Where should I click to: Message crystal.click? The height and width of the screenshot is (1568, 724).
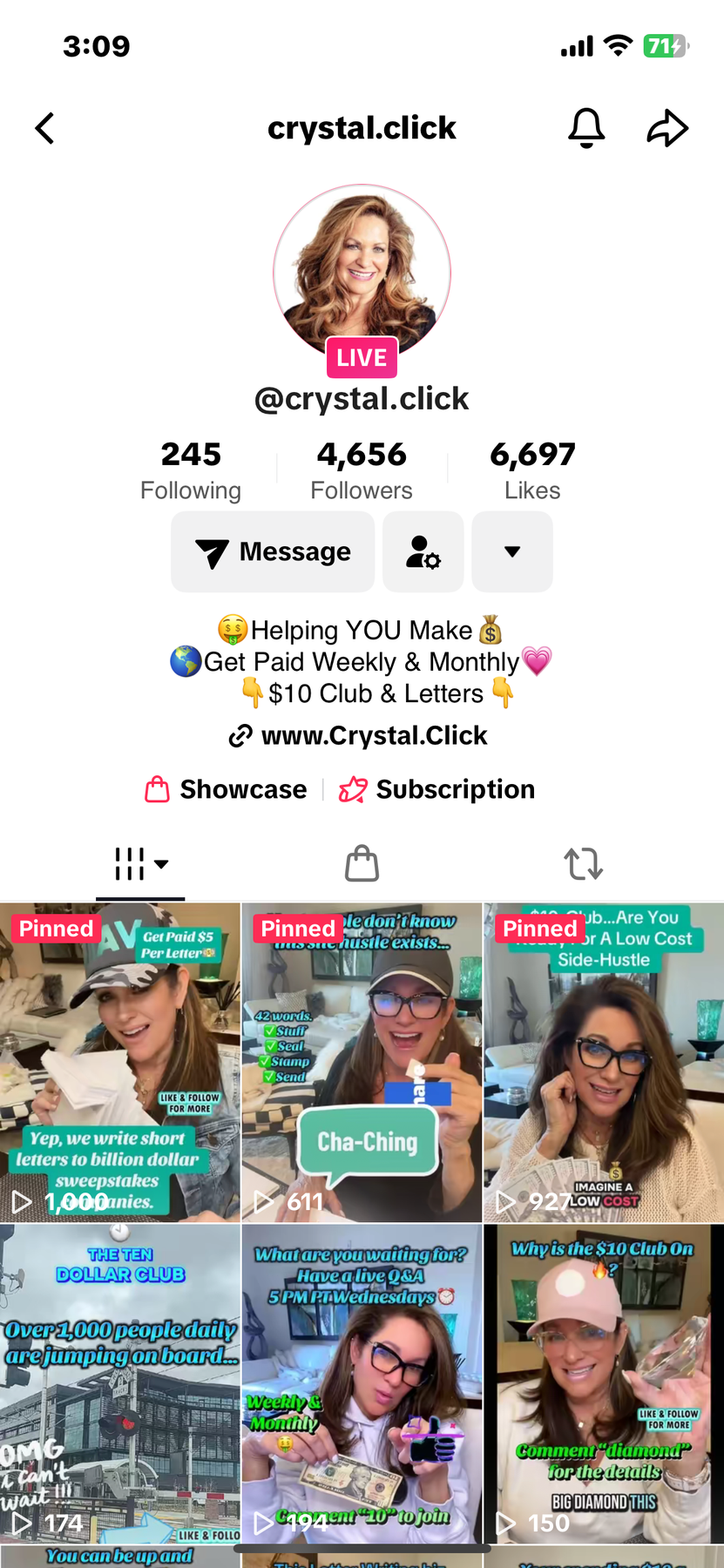[x=273, y=551]
